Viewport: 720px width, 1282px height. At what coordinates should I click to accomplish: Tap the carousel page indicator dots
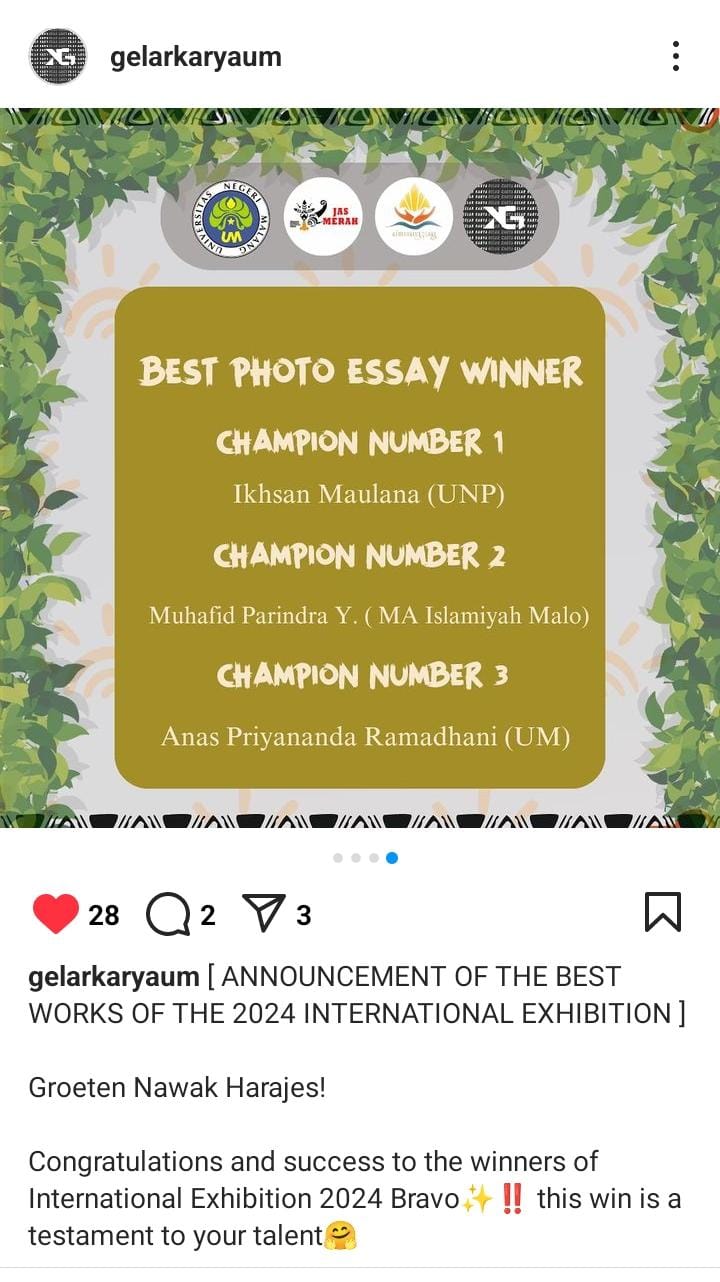coord(365,857)
